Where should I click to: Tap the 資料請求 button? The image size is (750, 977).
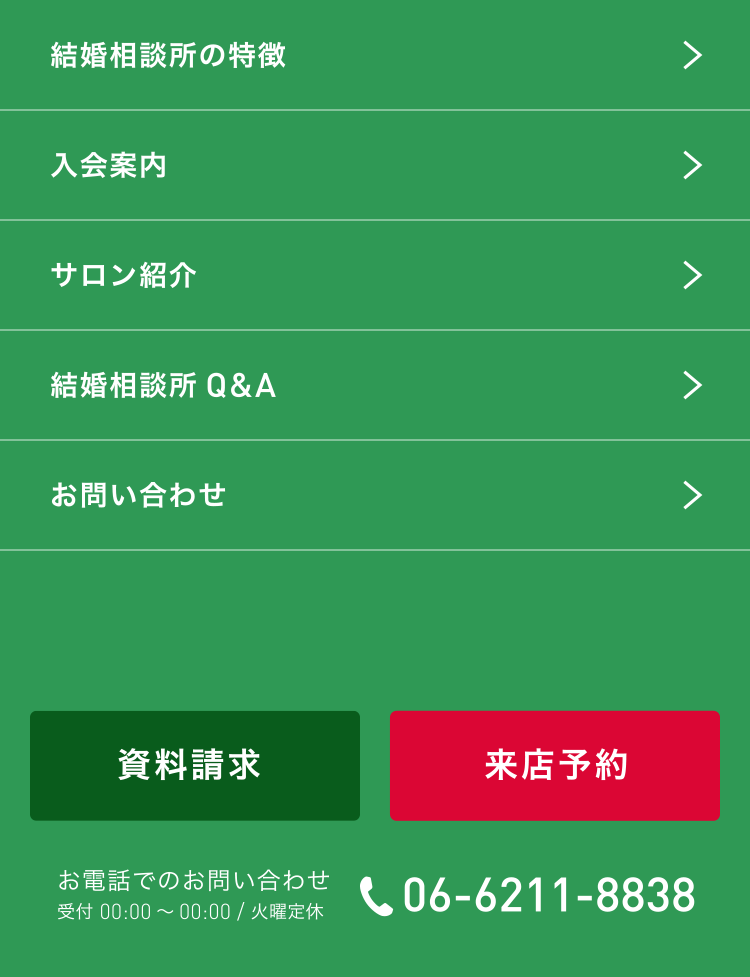195,765
